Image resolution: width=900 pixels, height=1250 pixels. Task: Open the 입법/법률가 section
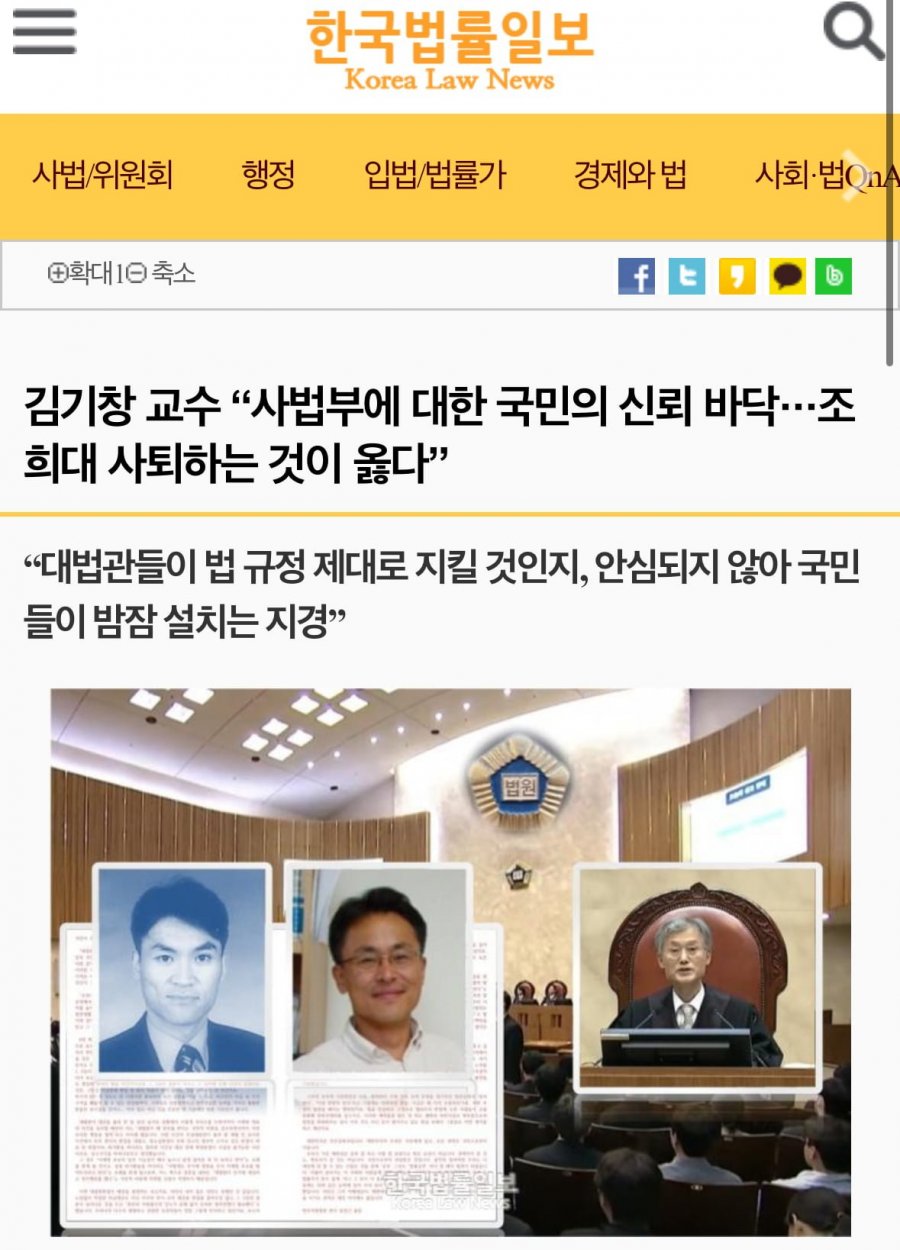435,176
